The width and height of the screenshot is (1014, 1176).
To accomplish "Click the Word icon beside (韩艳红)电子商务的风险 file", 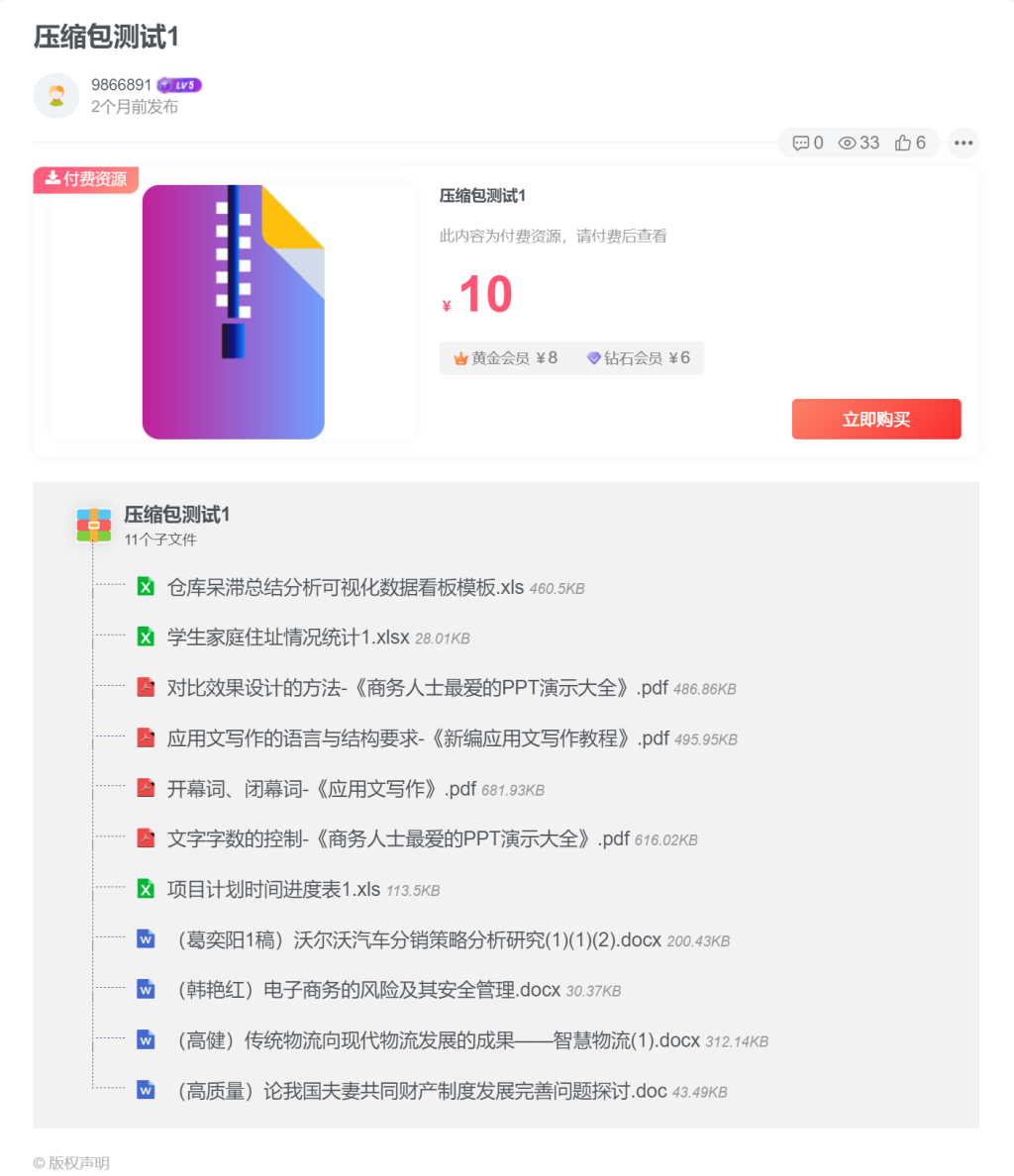I will click(146, 989).
